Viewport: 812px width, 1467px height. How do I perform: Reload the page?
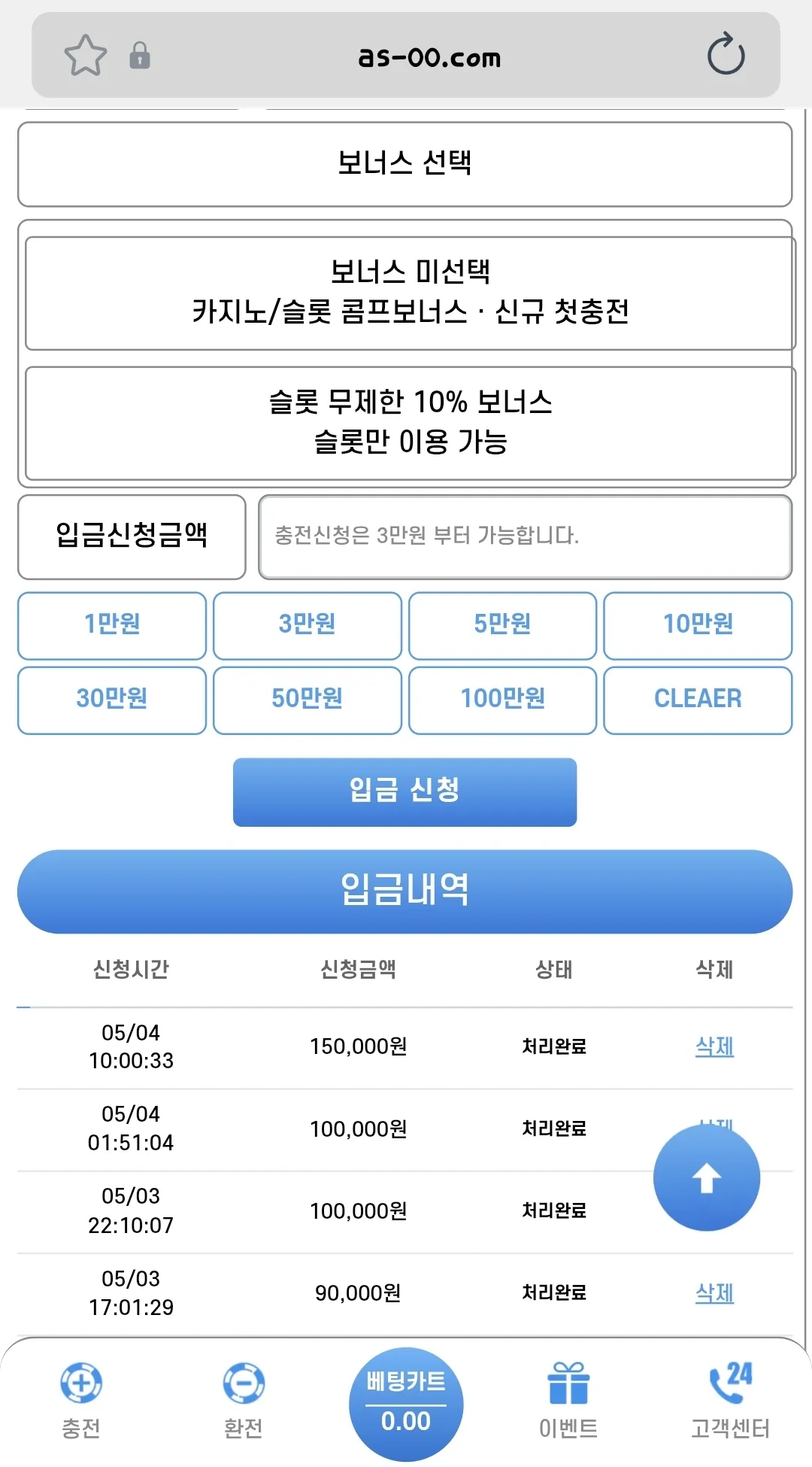pyautogui.click(x=726, y=54)
